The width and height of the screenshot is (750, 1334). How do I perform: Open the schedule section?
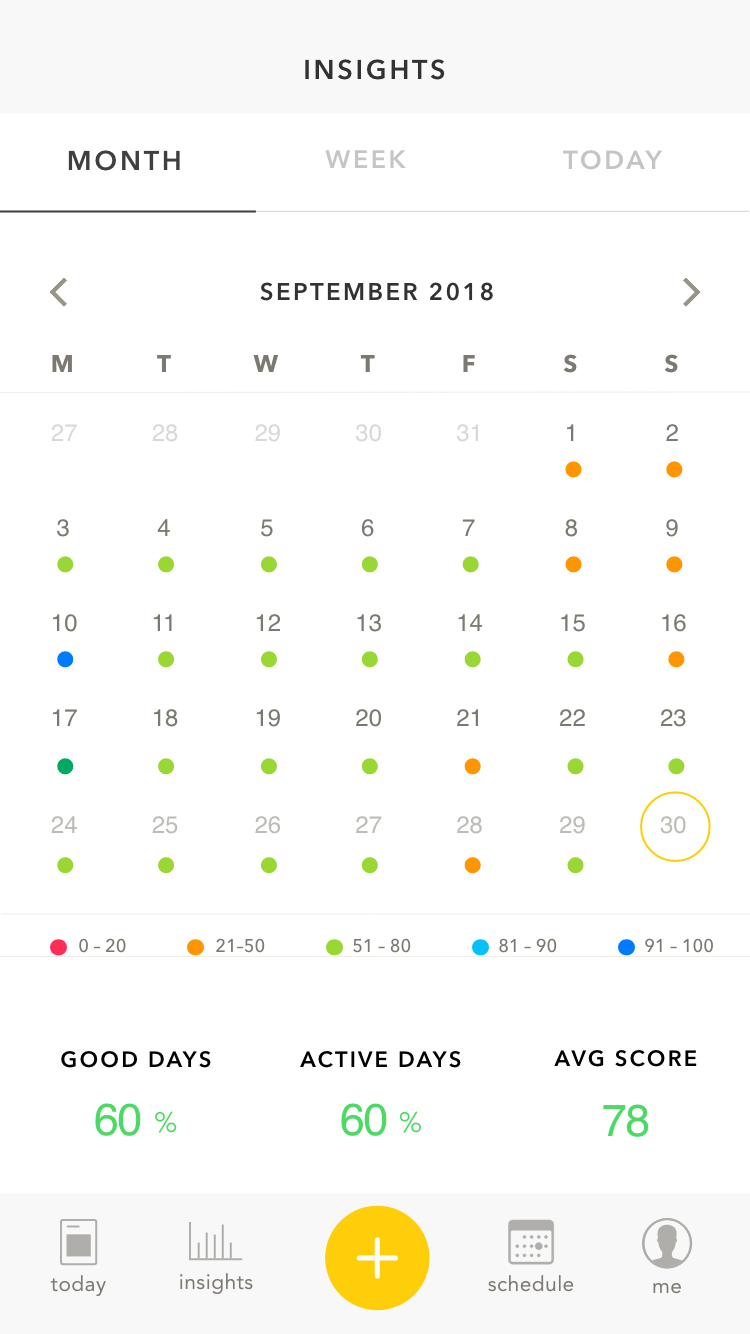coord(531,1258)
